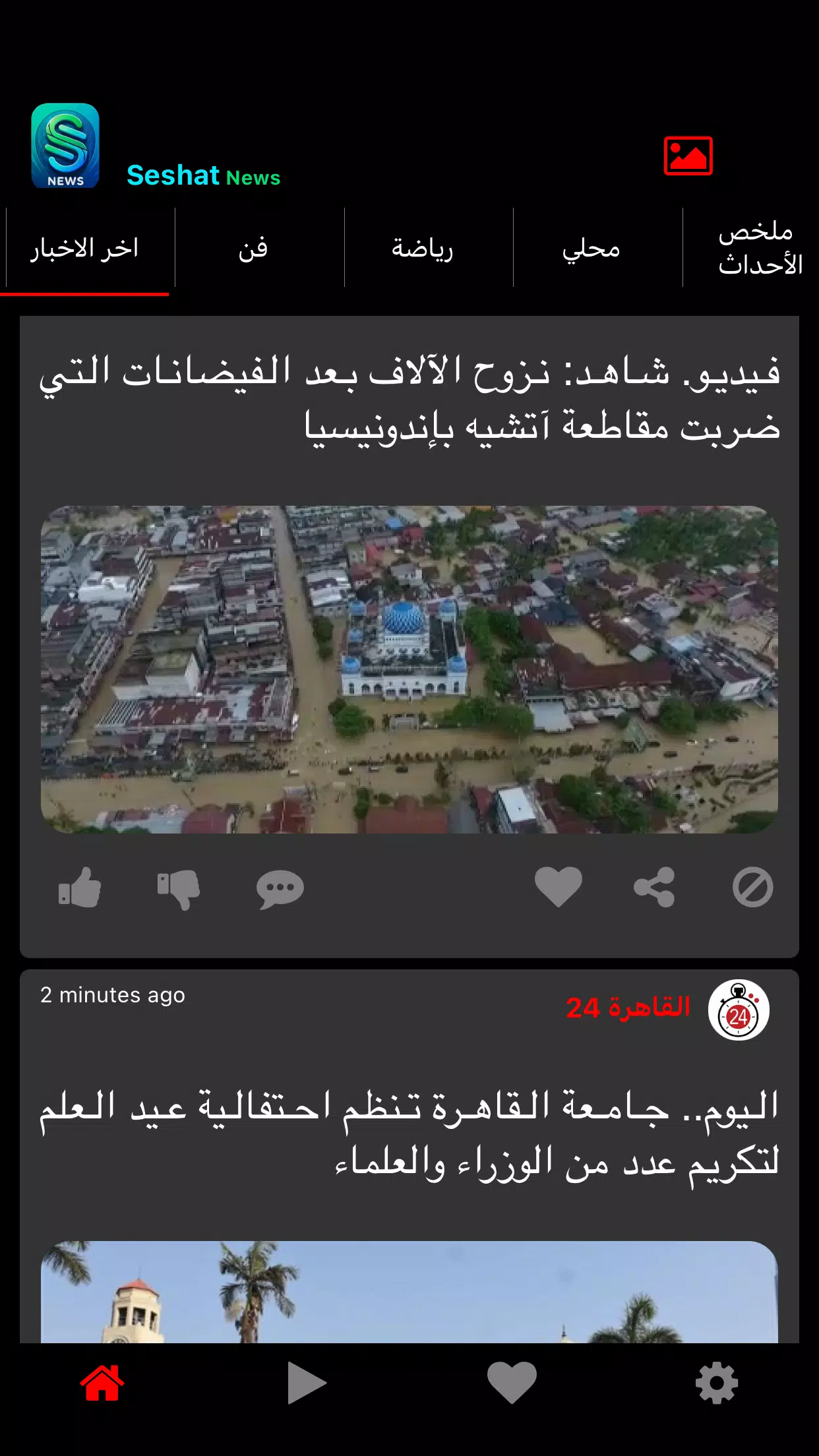Switch to the فن tab

253,249
